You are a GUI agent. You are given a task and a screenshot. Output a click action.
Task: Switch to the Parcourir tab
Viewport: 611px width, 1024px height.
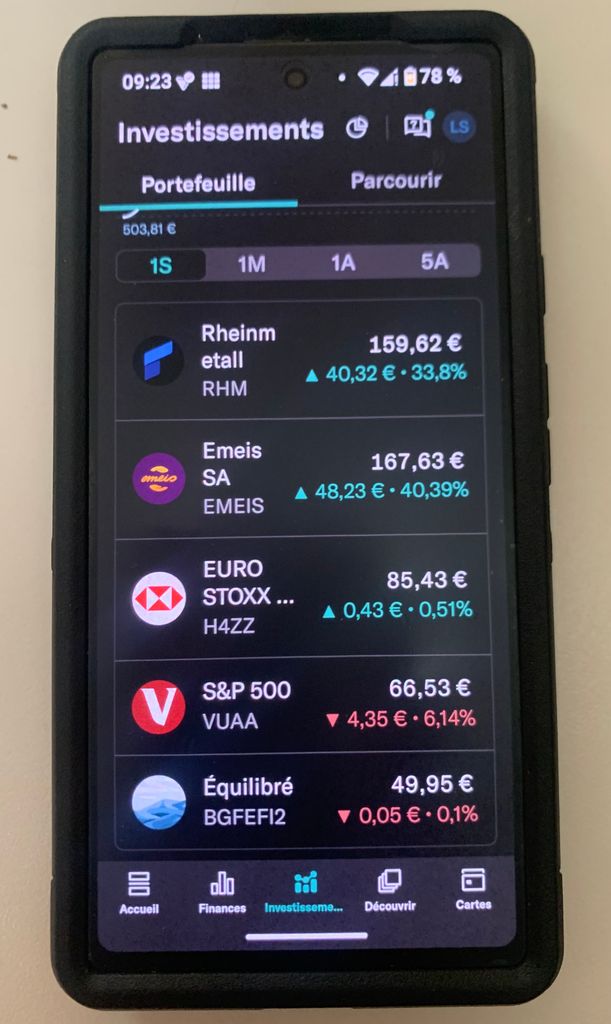(396, 181)
